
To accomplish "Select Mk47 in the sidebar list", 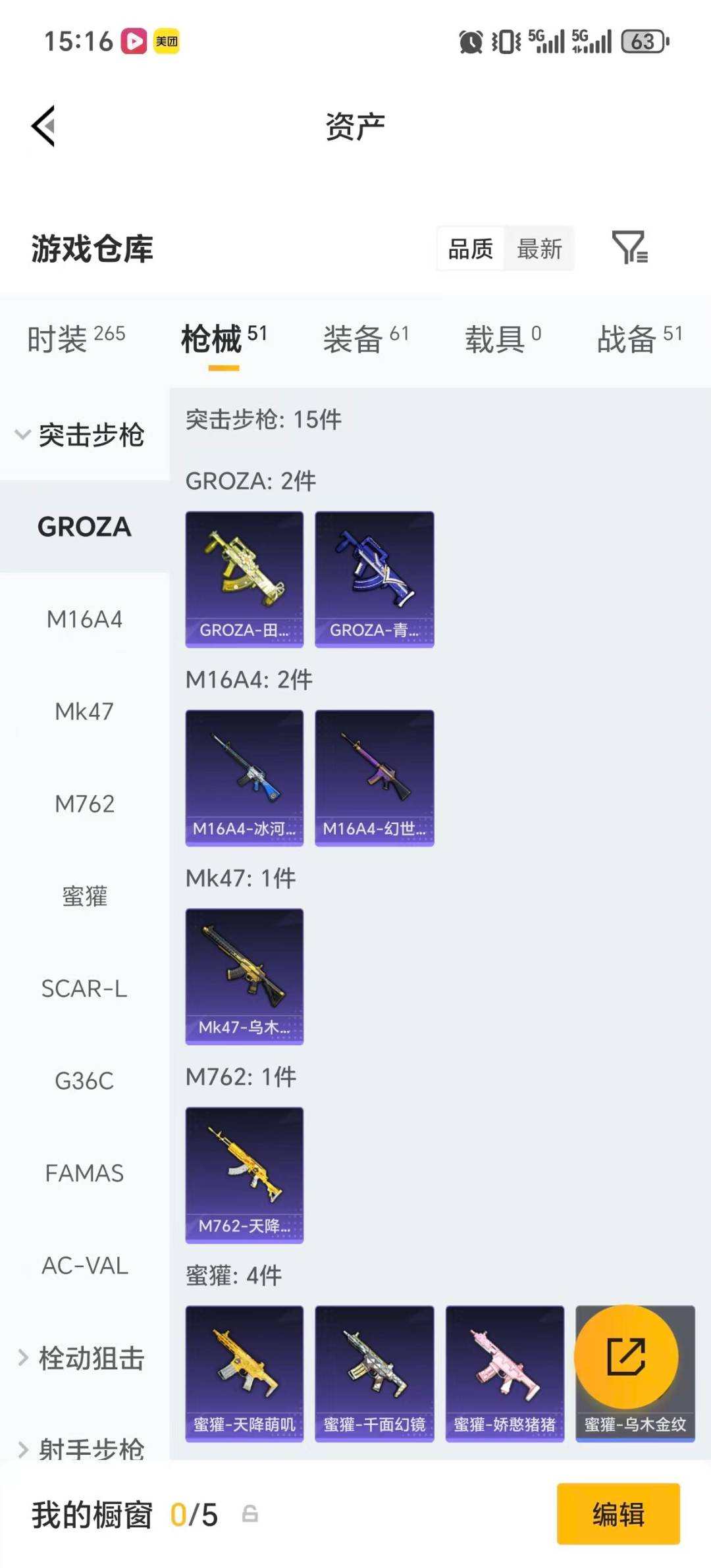I will coord(86,712).
